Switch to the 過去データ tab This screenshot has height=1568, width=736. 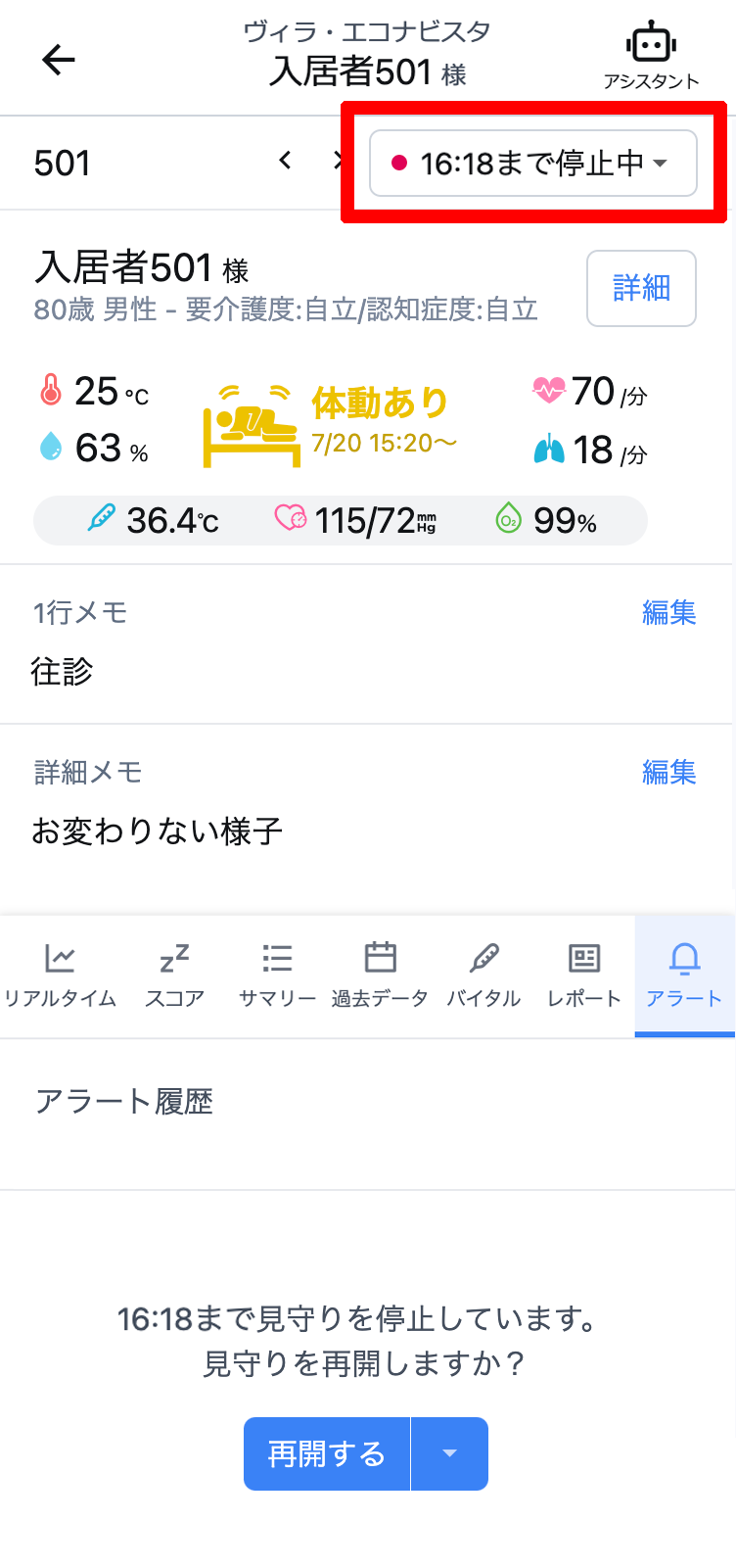380,975
